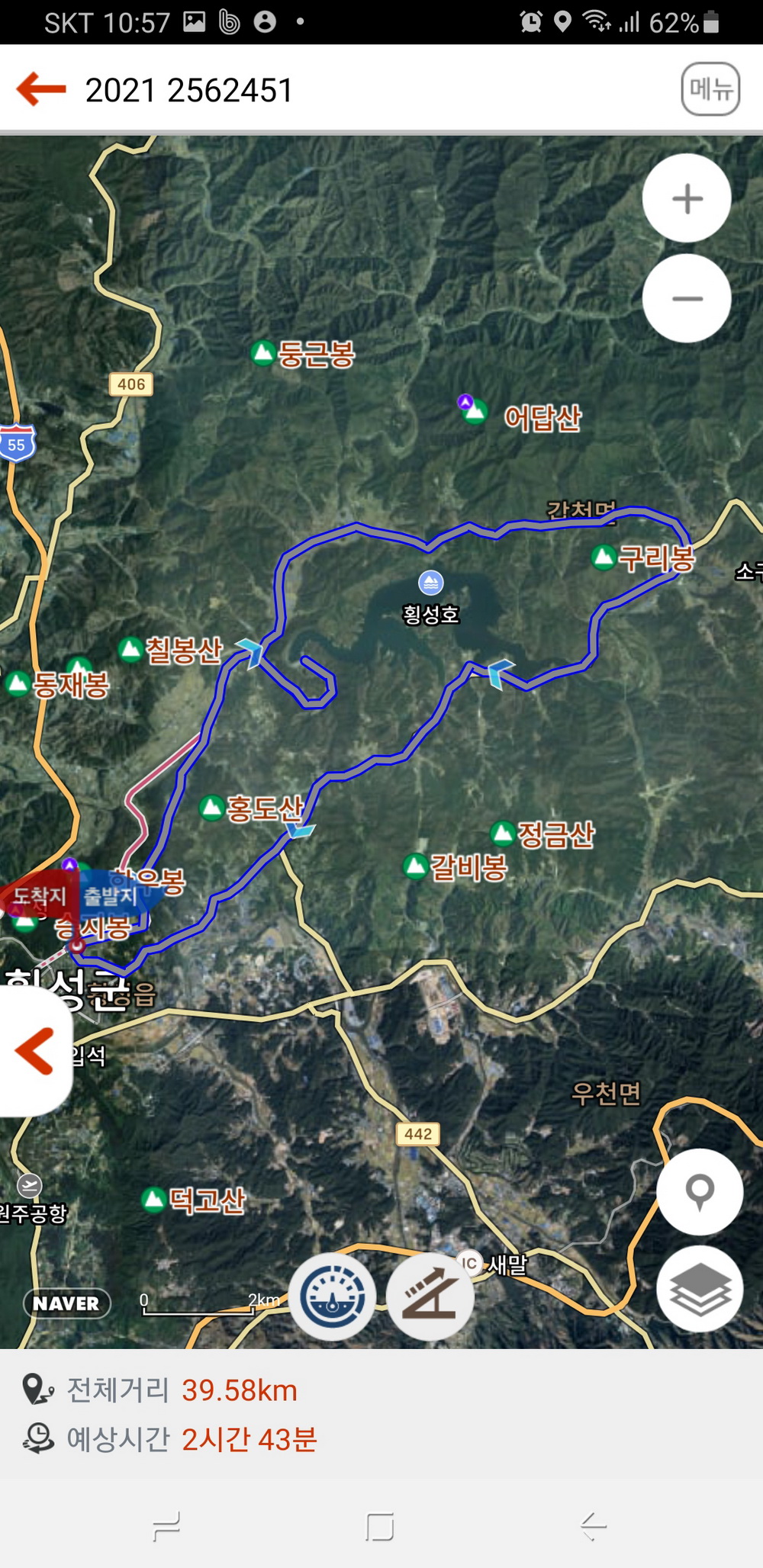Center map on my location
Viewport: 763px width, 1568px height.
(x=700, y=1192)
